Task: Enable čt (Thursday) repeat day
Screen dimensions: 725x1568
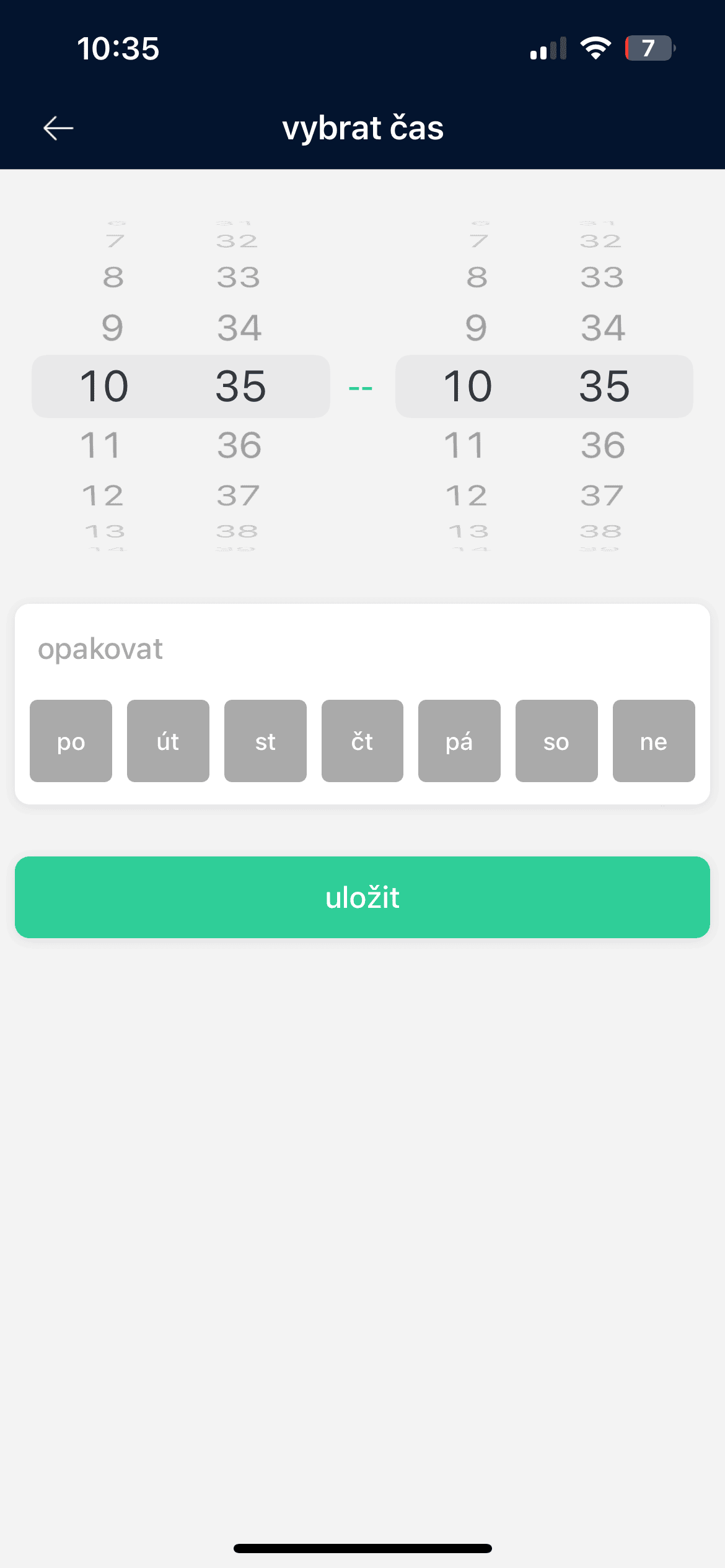Action: click(362, 741)
